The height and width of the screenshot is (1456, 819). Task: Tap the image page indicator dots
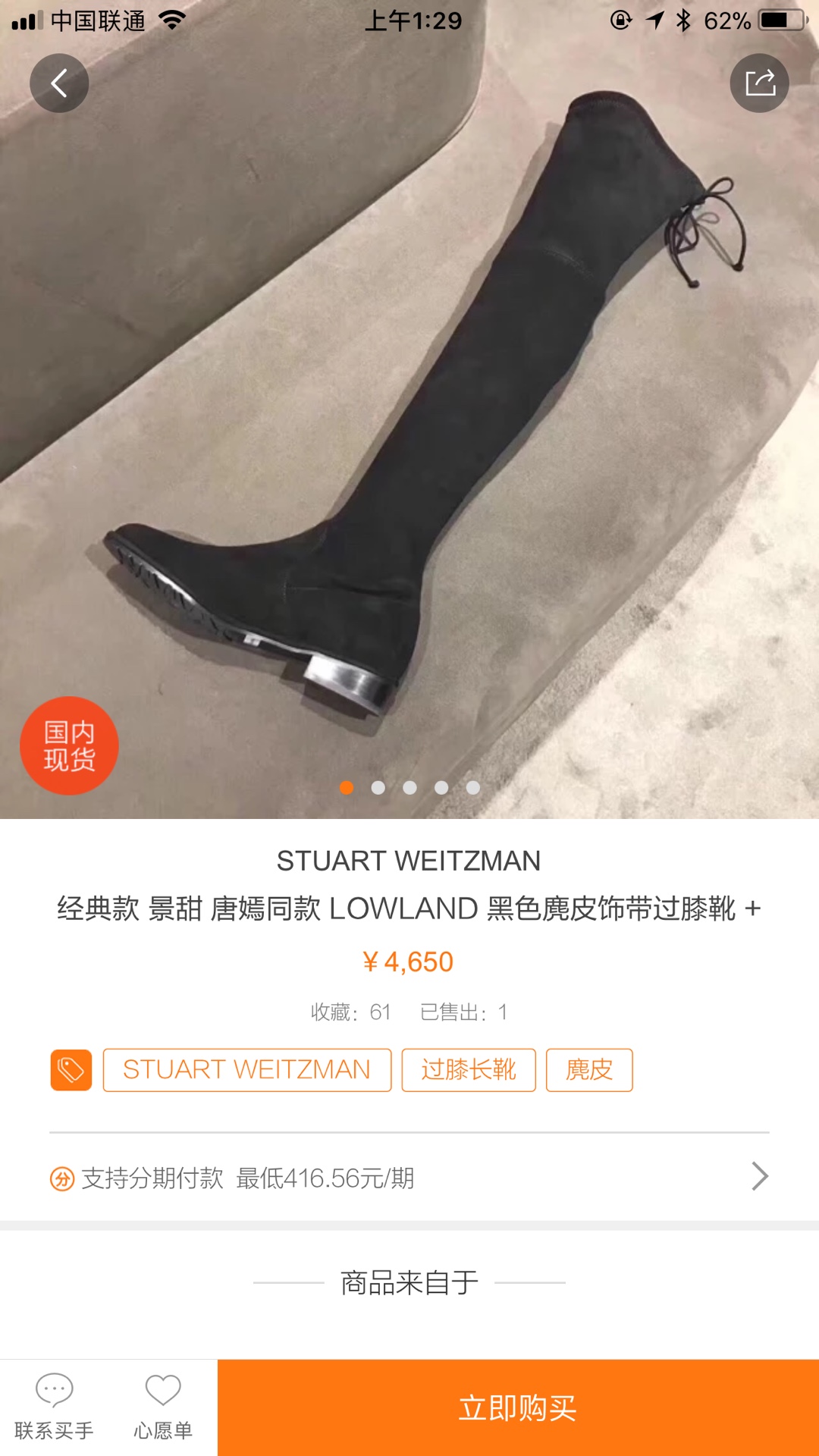point(409,788)
